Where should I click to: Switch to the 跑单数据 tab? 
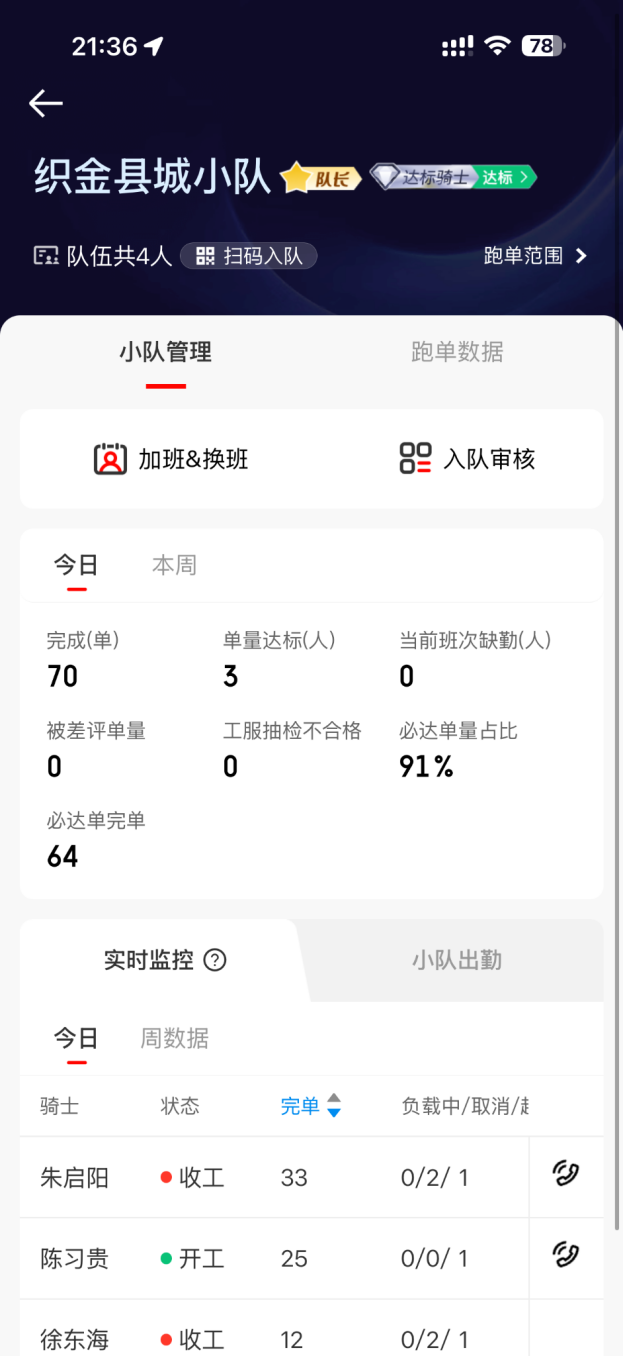coord(457,352)
